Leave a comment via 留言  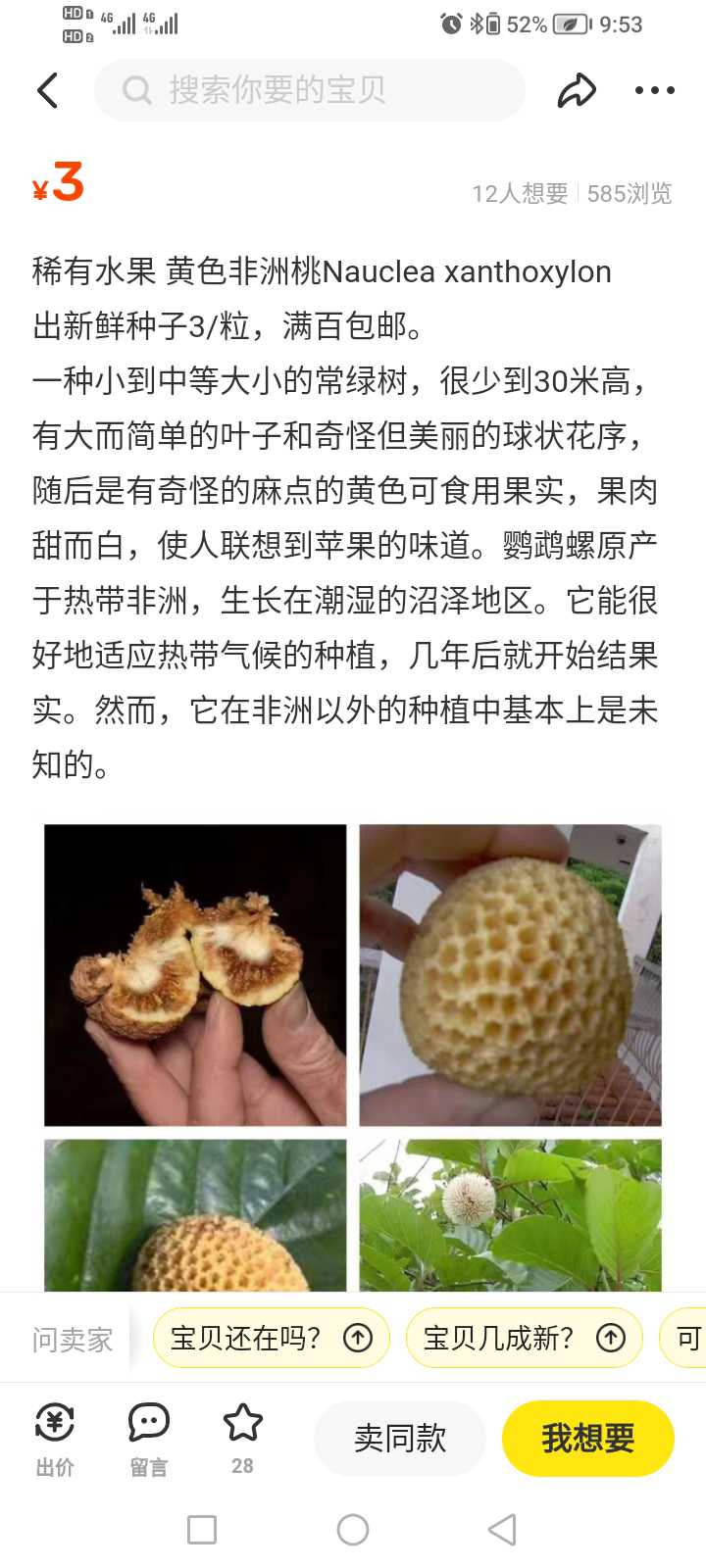[149, 1439]
